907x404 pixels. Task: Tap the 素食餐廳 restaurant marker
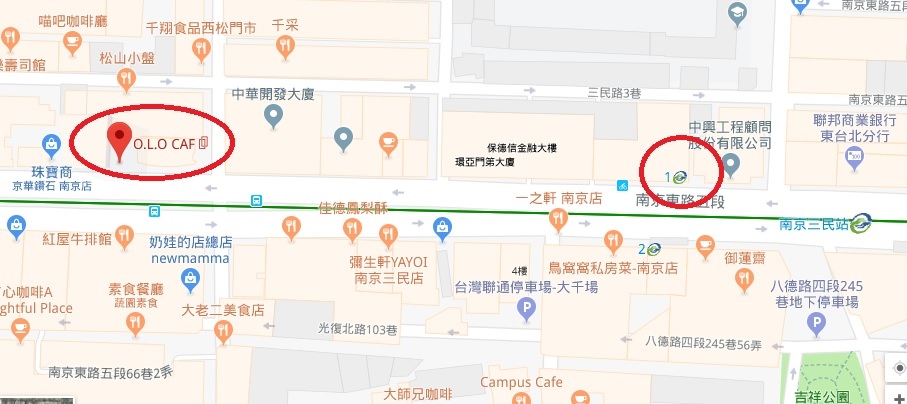coord(137,320)
